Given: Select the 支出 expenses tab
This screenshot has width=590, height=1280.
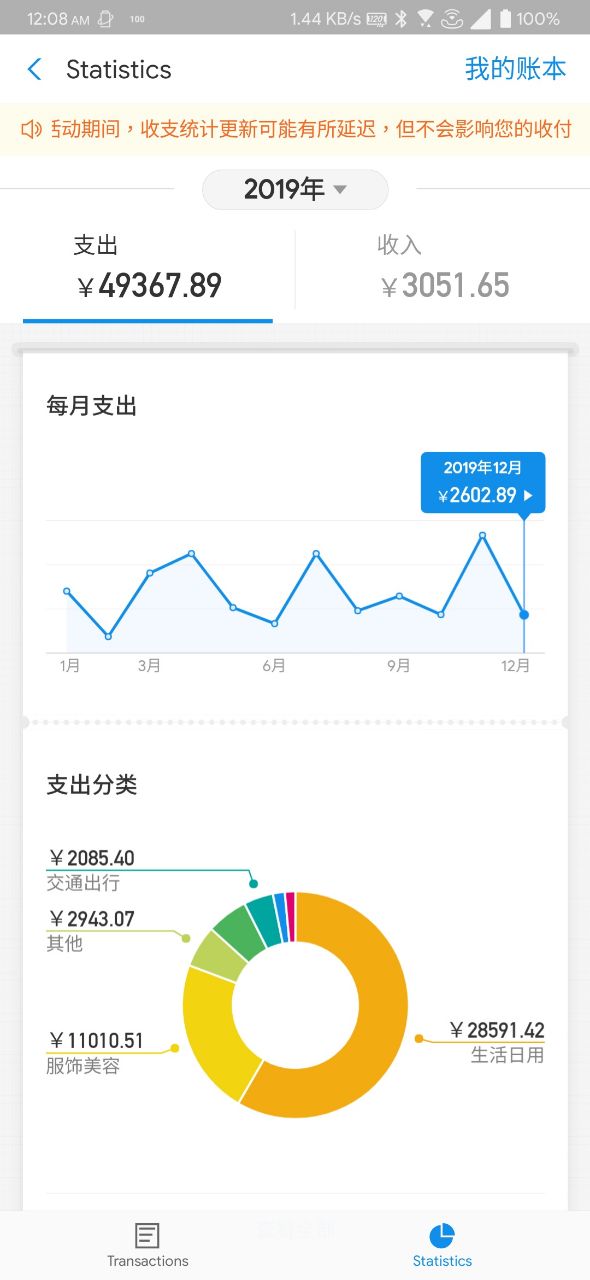Looking at the screenshot, I should pyautogui.click(x=148, y=270).
